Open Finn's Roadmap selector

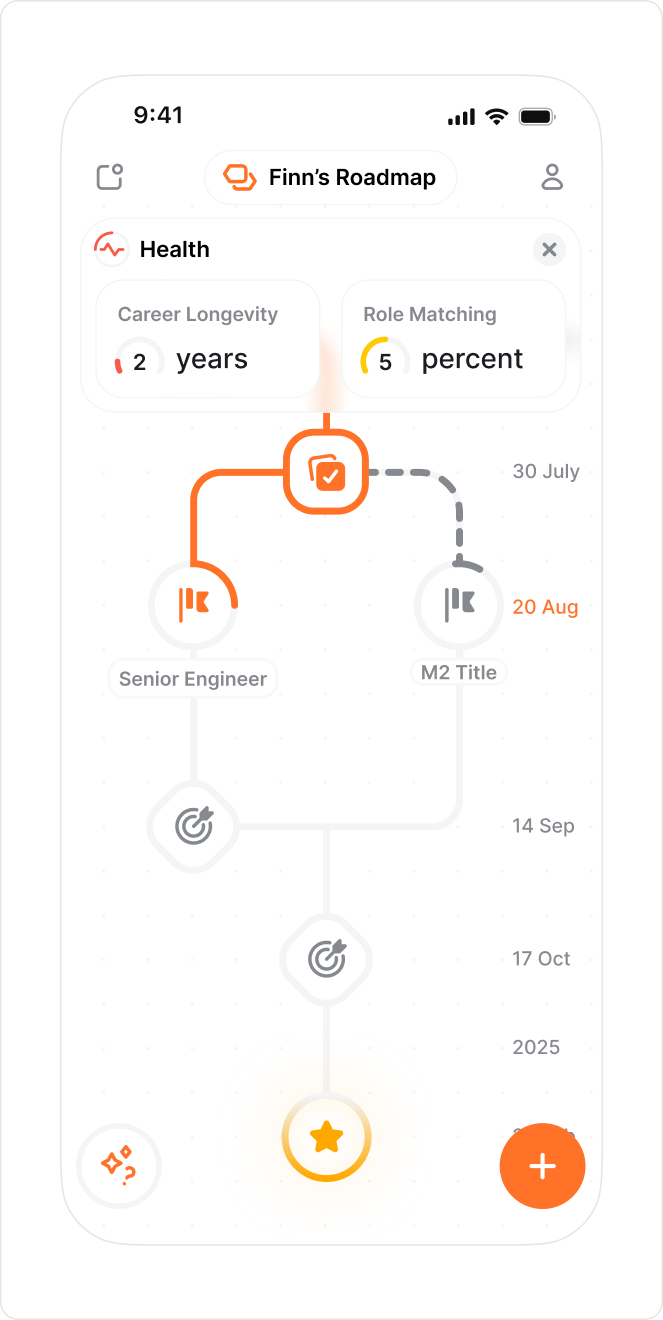(x=330, y=178)
